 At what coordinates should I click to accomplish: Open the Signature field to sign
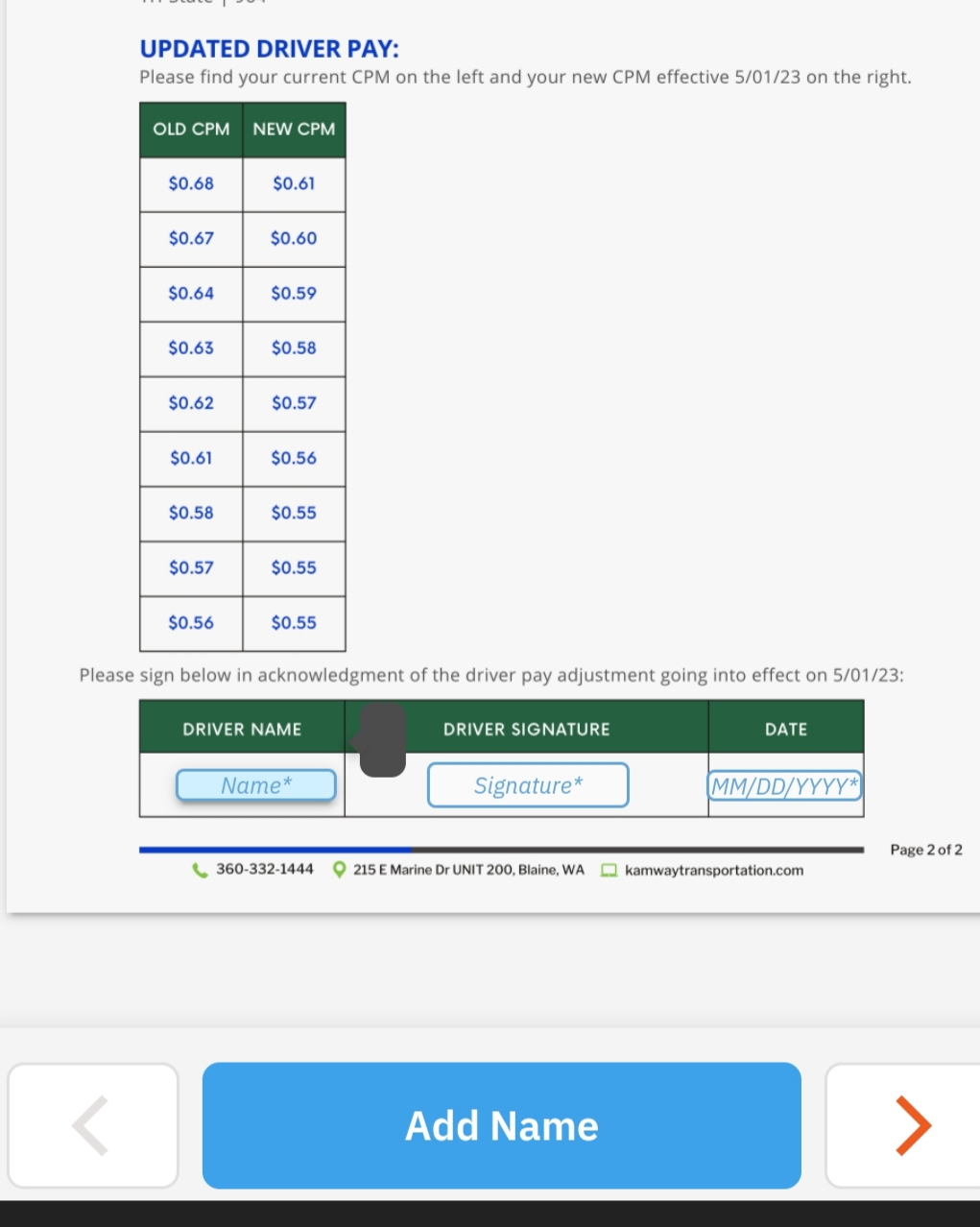coord(528,785)
